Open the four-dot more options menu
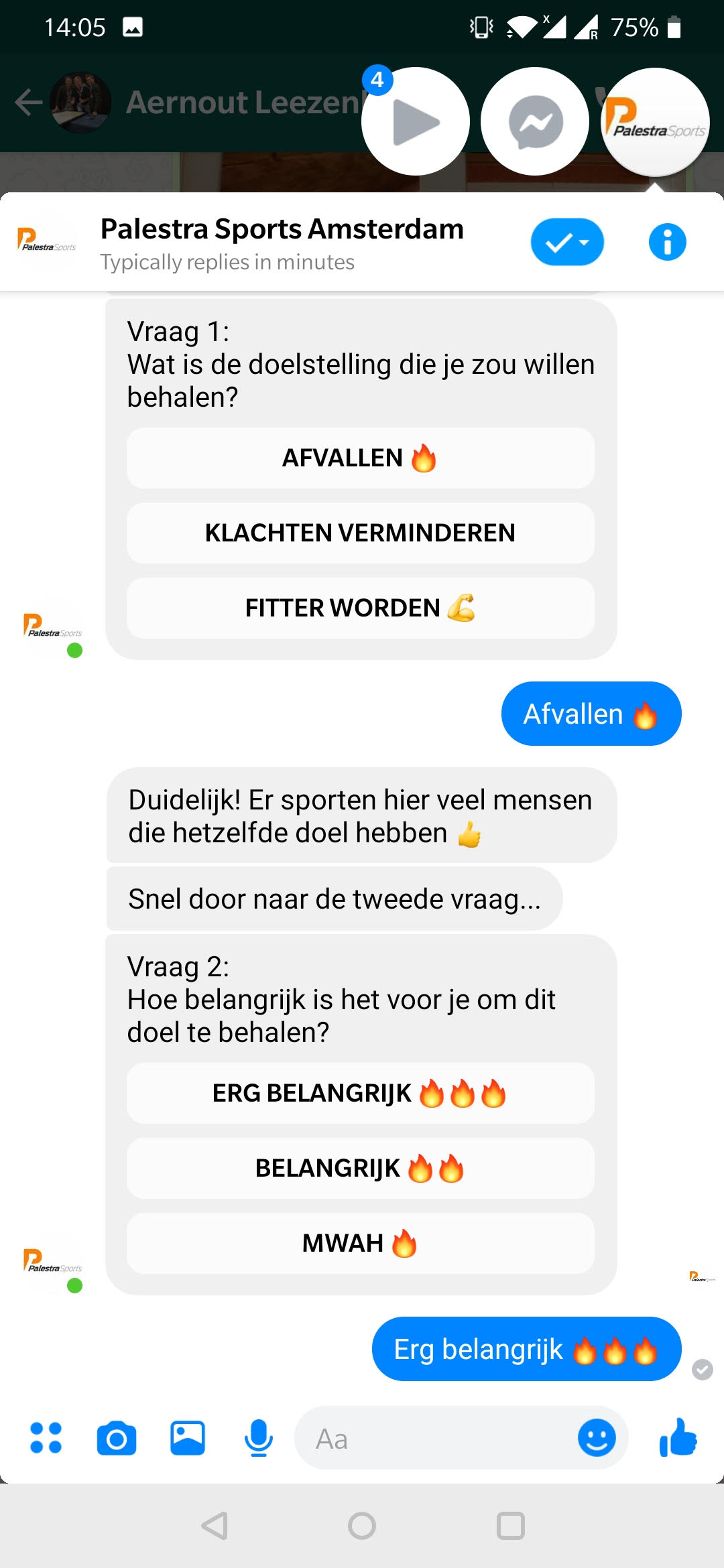 coord(46,1438)
